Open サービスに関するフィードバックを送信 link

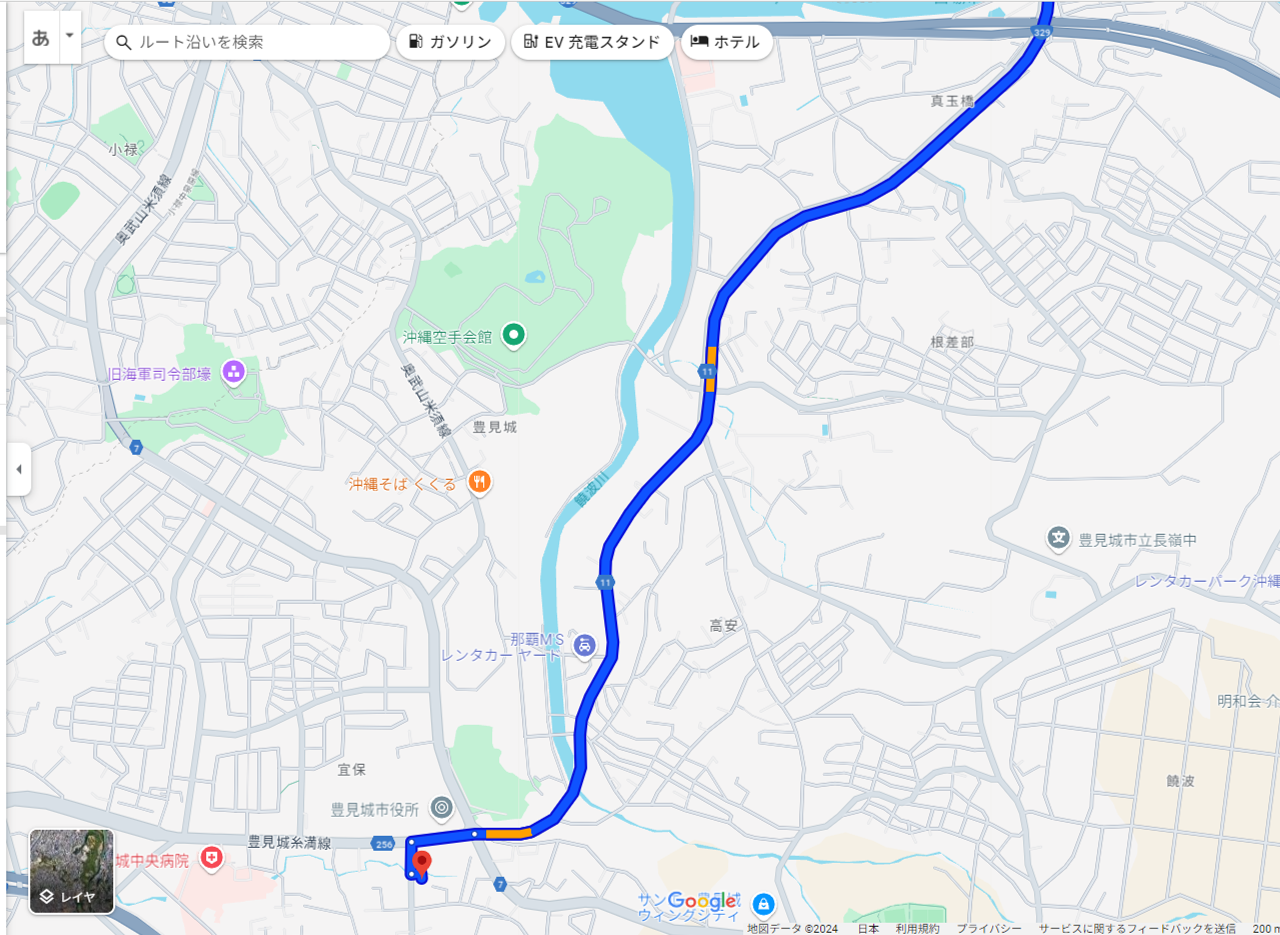pyautogui.click(x=1137, y=928)
